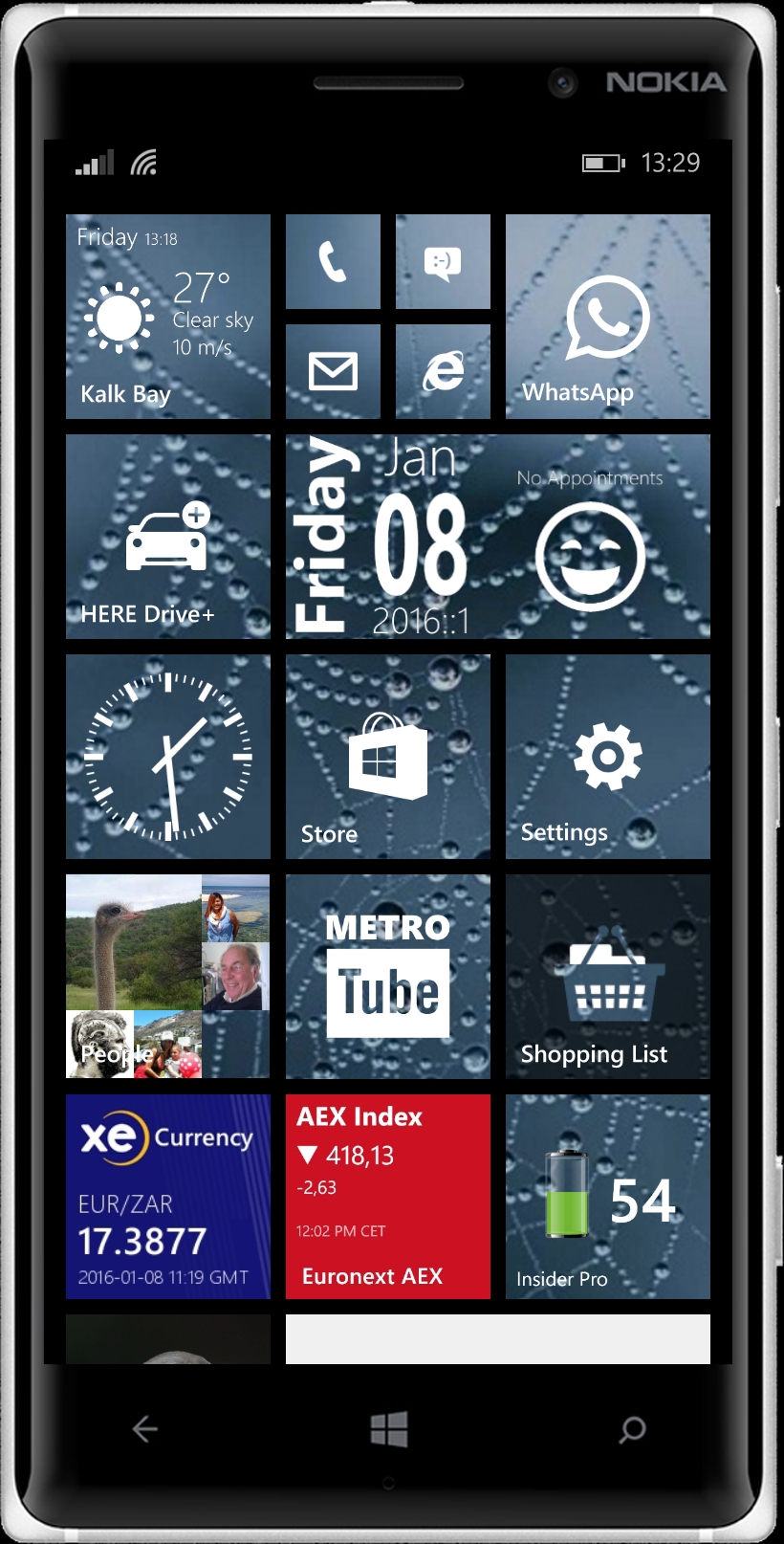Open the Store tile

(387, 757)
